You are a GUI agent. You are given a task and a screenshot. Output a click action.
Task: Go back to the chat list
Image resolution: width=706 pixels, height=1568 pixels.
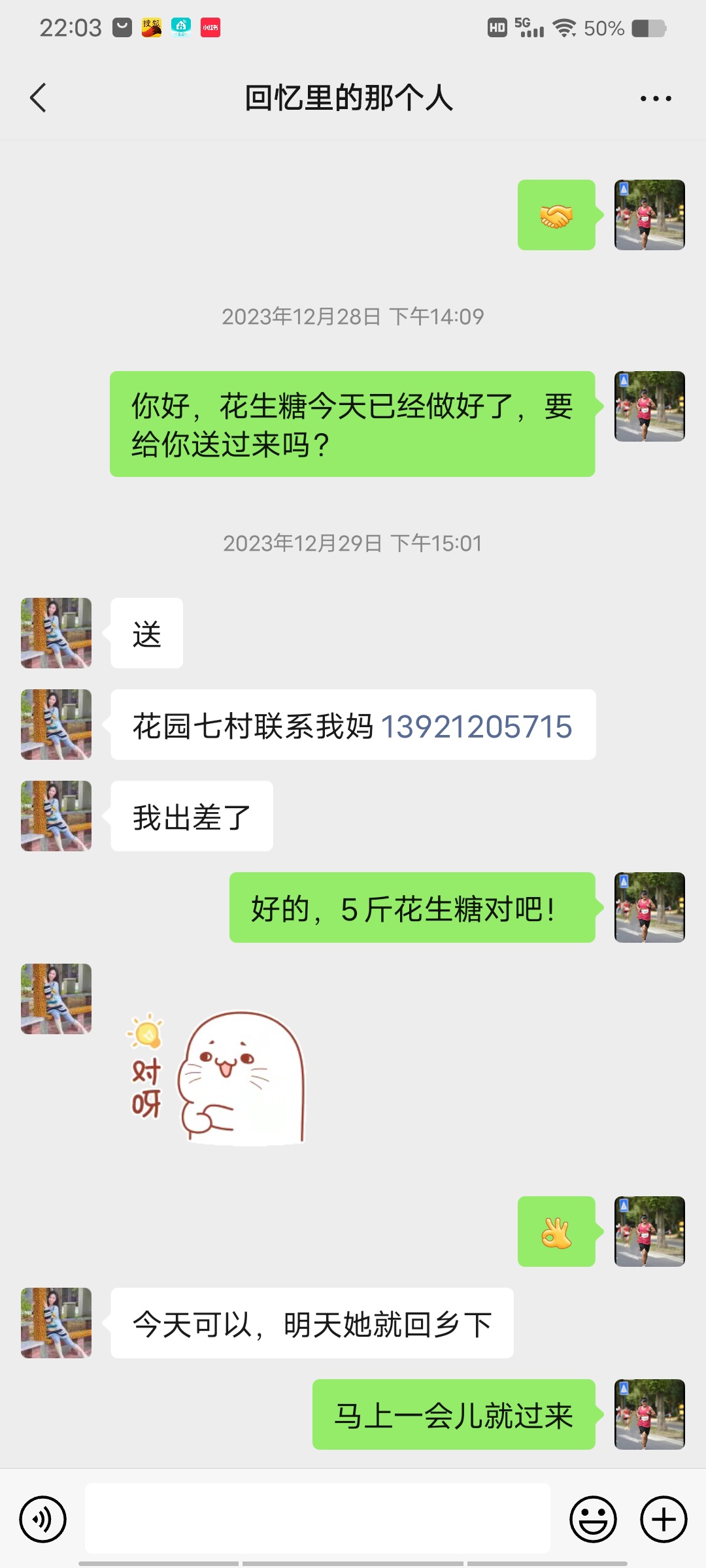[x=38, y=98]
